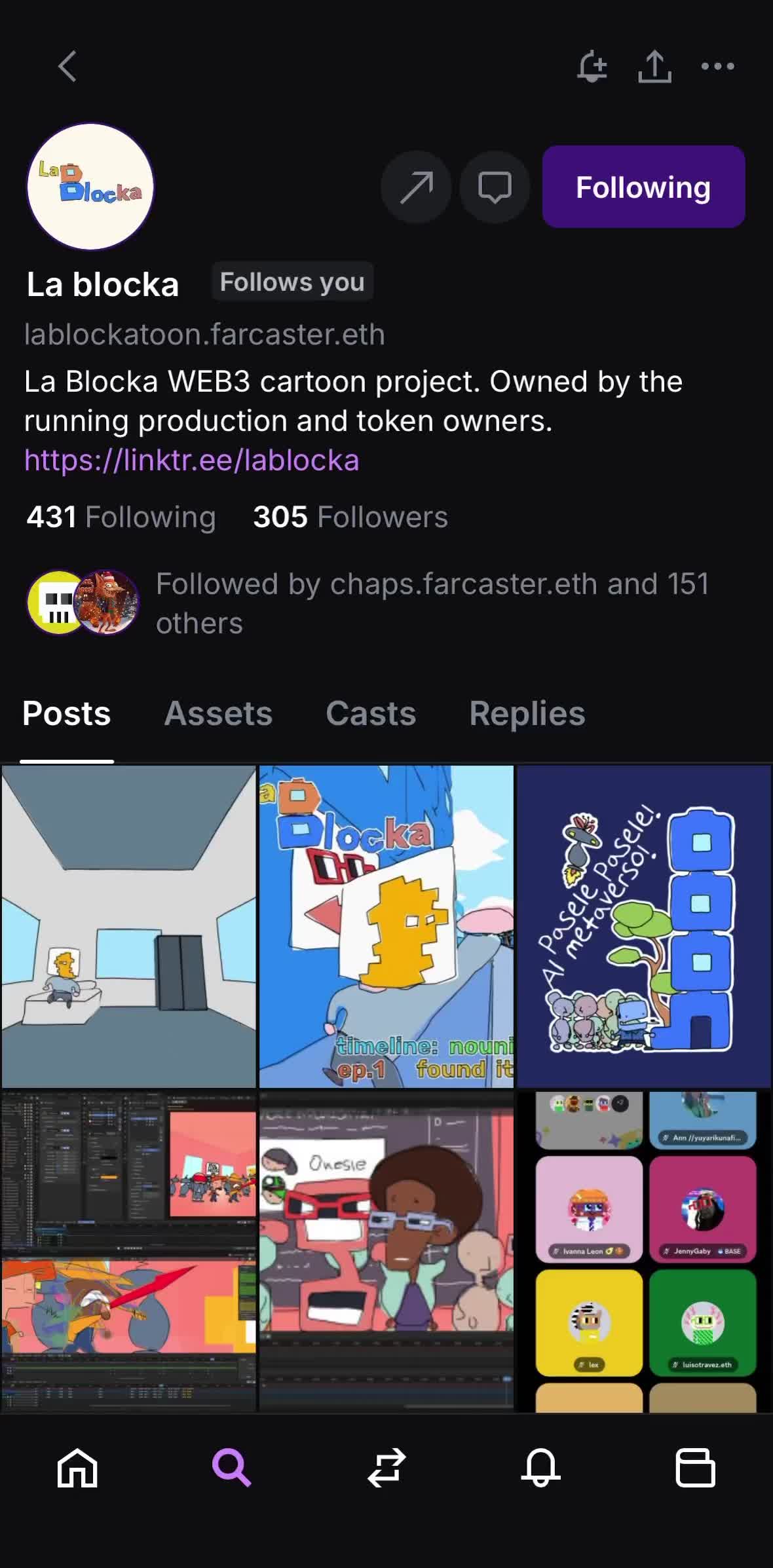
Task: Tap the diagonal arrow button
Action: point(416,187)
